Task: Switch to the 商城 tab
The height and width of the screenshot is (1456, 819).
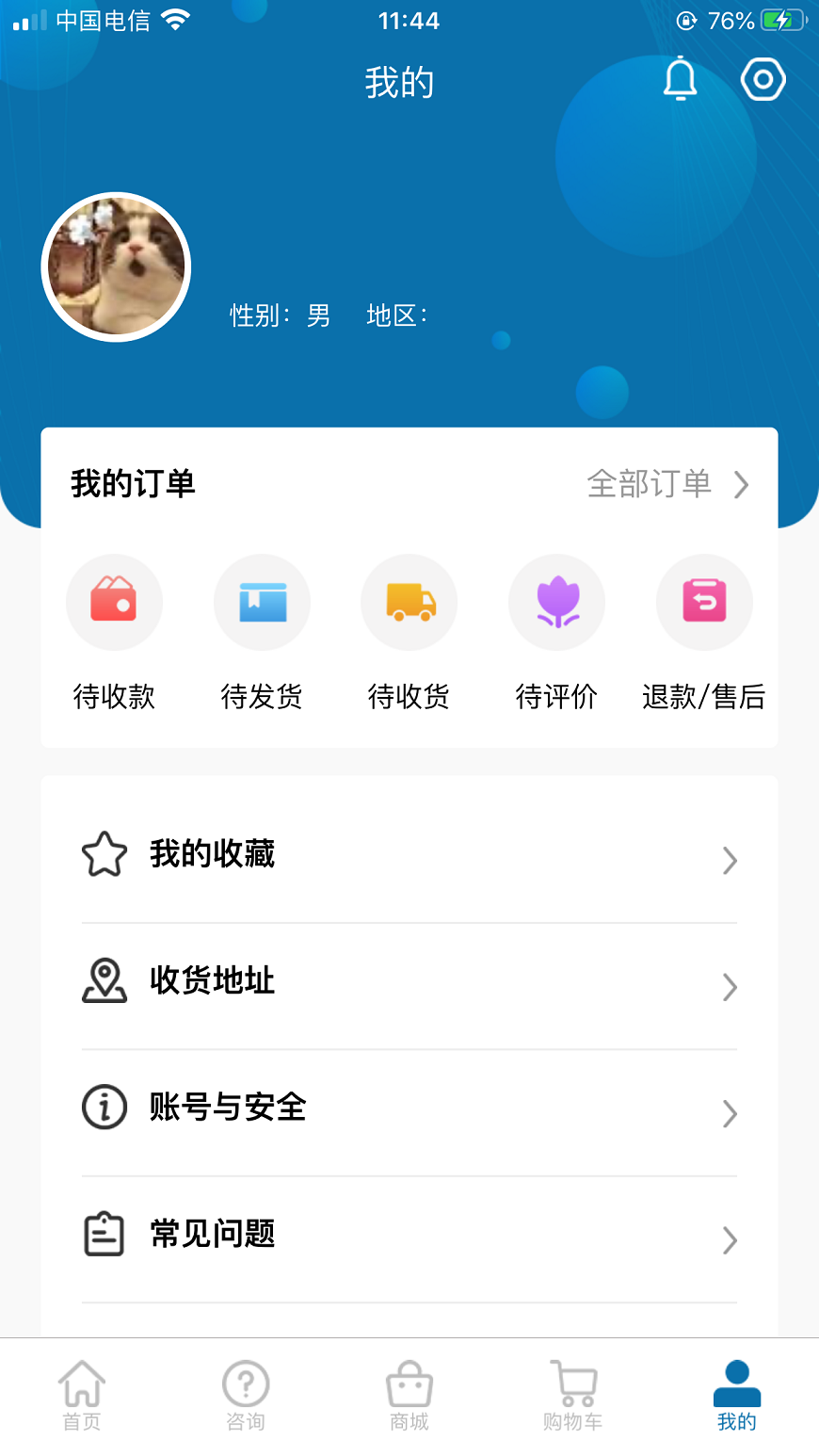Action: (x=409, y=1396)
